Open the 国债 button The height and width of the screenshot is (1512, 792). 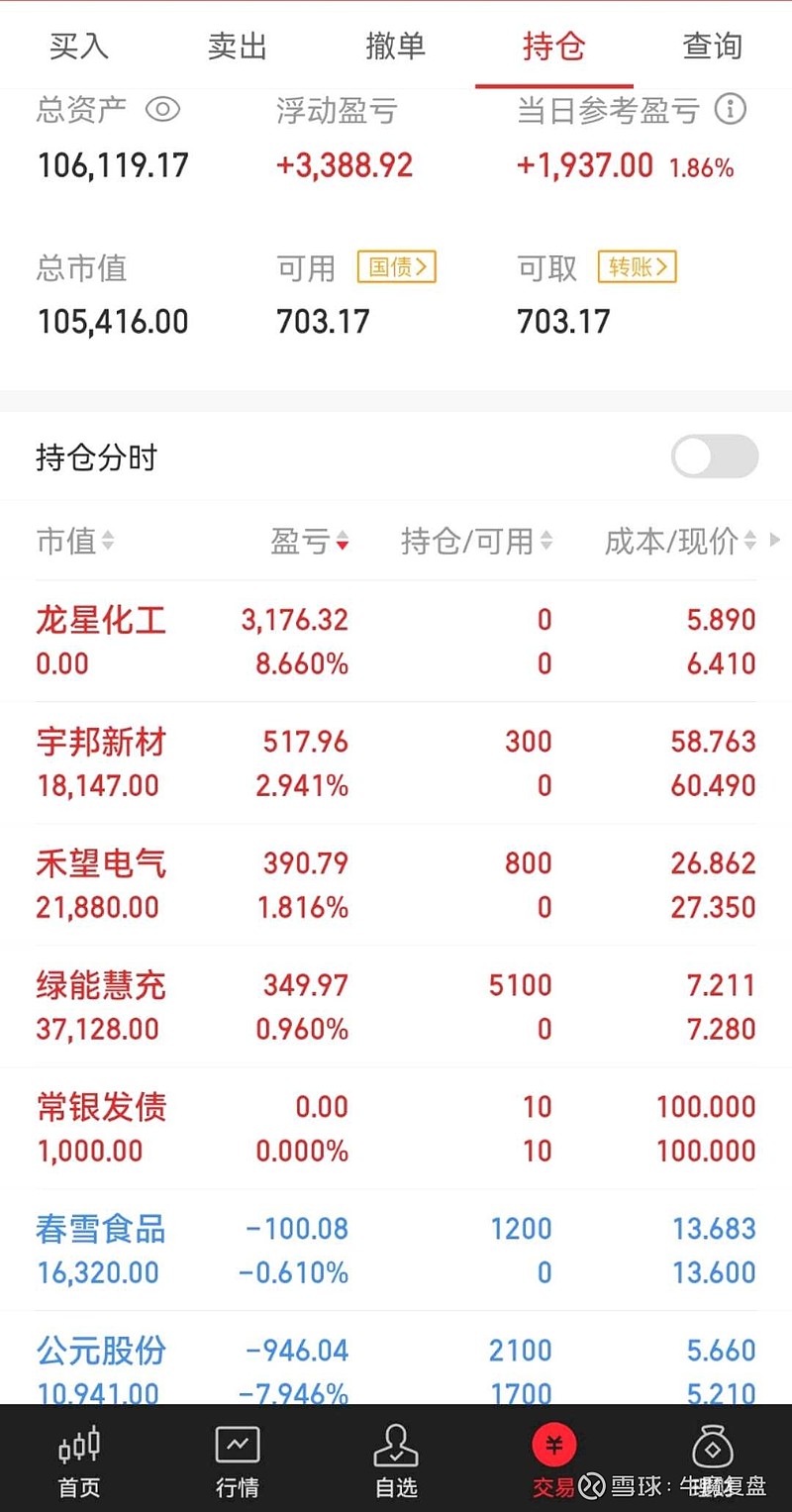[397, 267]
